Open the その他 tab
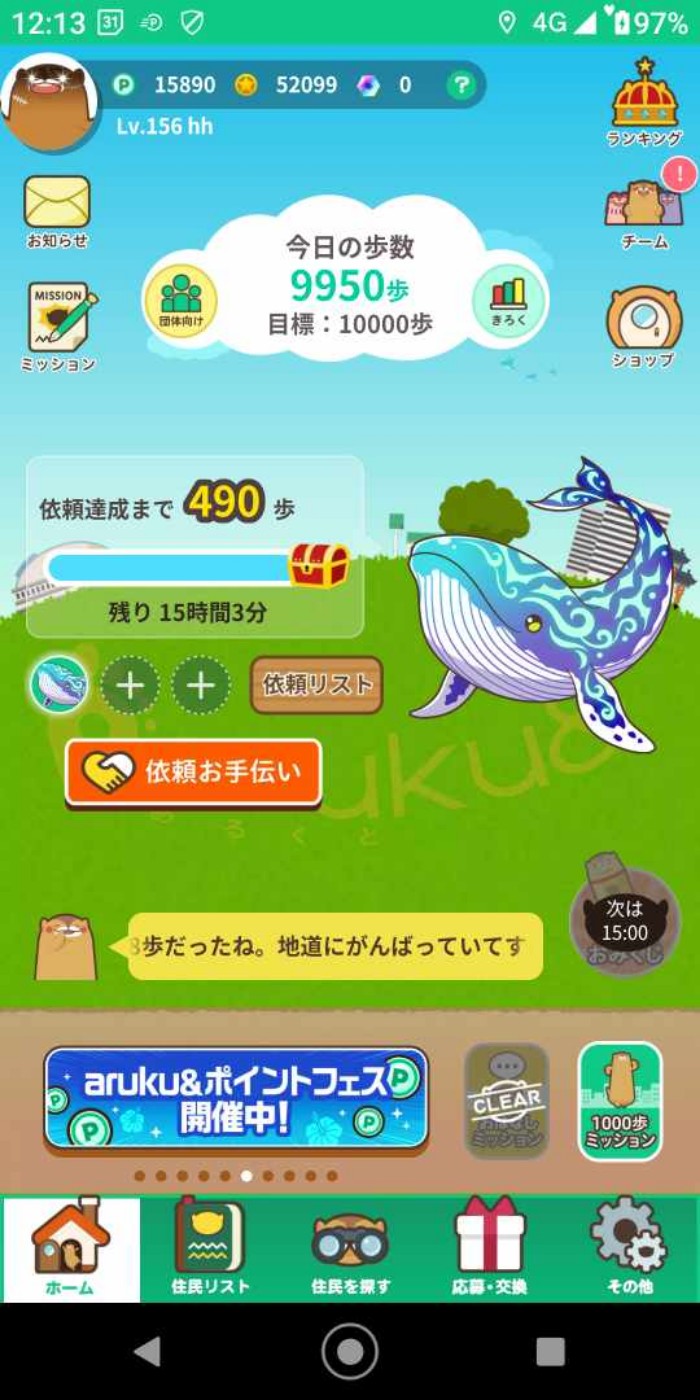 pos(629,1249)
